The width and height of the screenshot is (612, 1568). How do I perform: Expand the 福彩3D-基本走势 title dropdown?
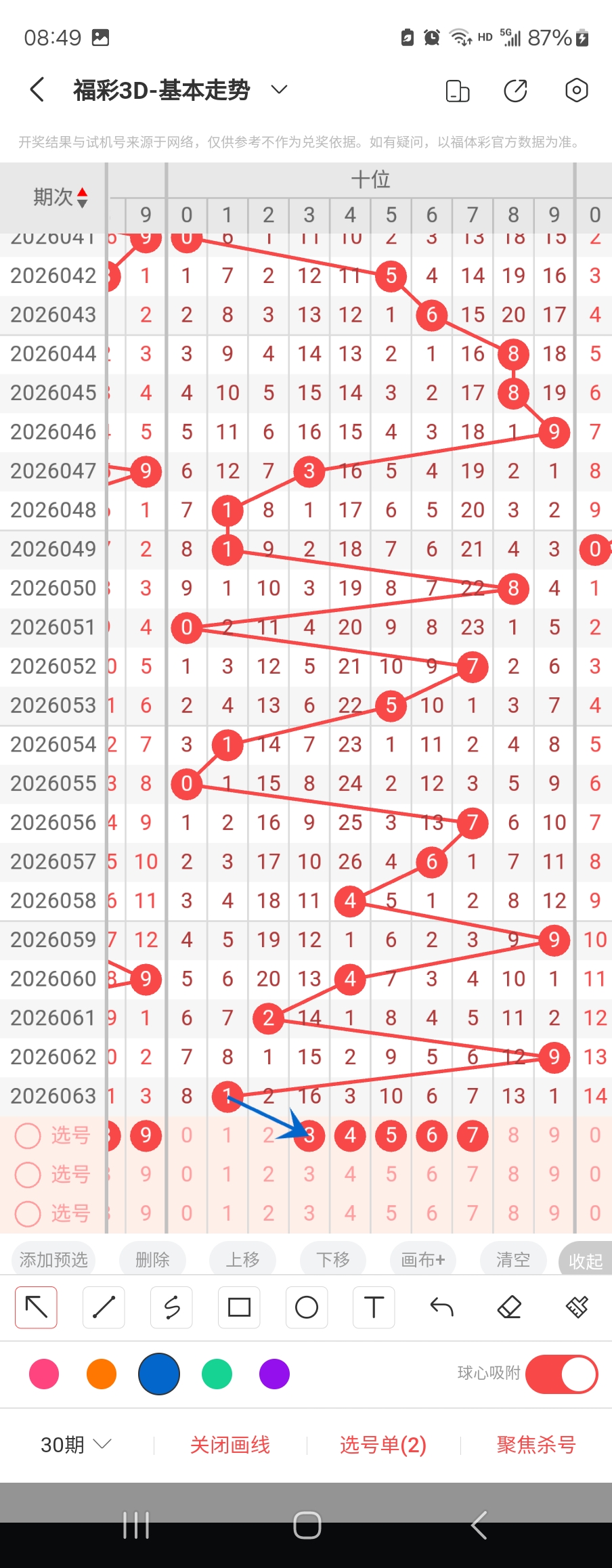279,89
